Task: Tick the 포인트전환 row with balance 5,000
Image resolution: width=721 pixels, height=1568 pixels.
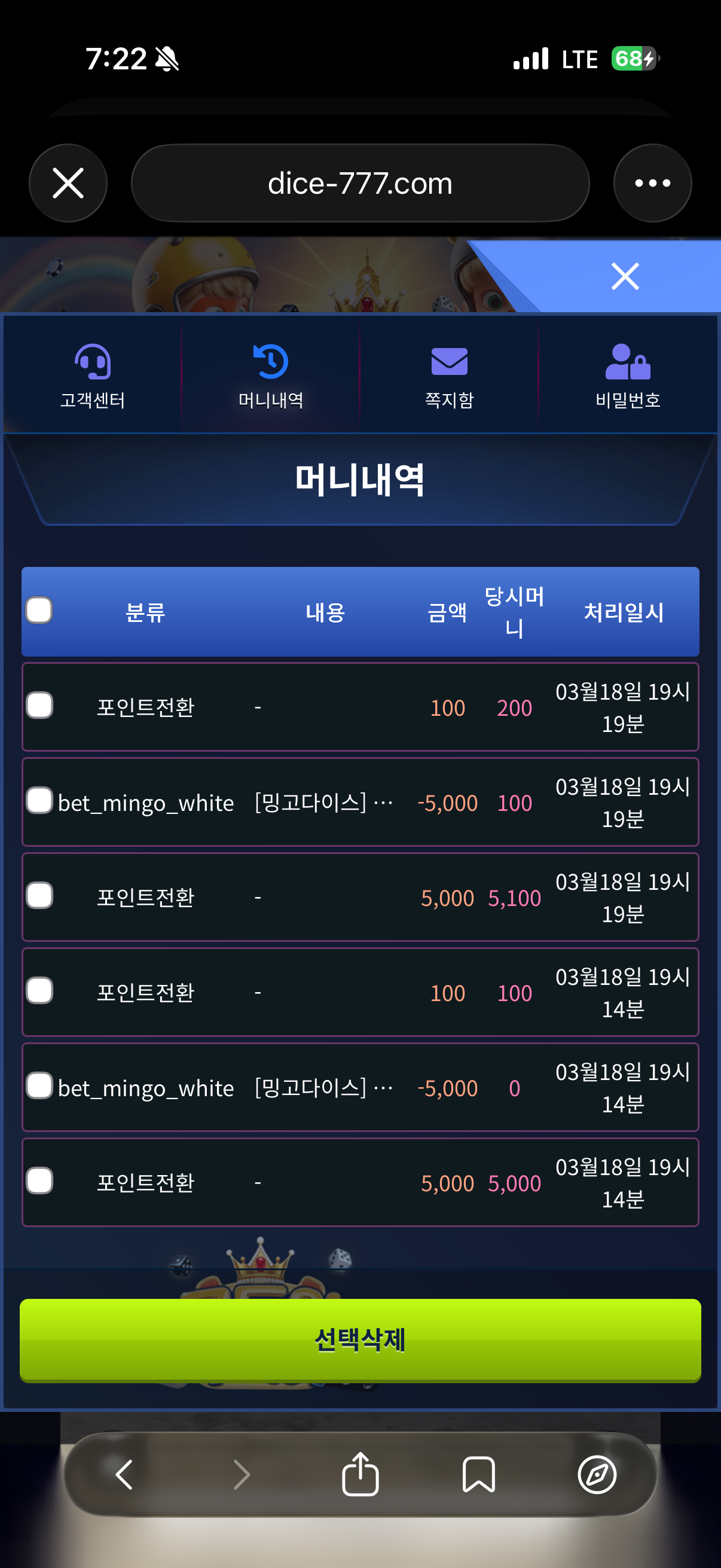Action: [39, 1181]
